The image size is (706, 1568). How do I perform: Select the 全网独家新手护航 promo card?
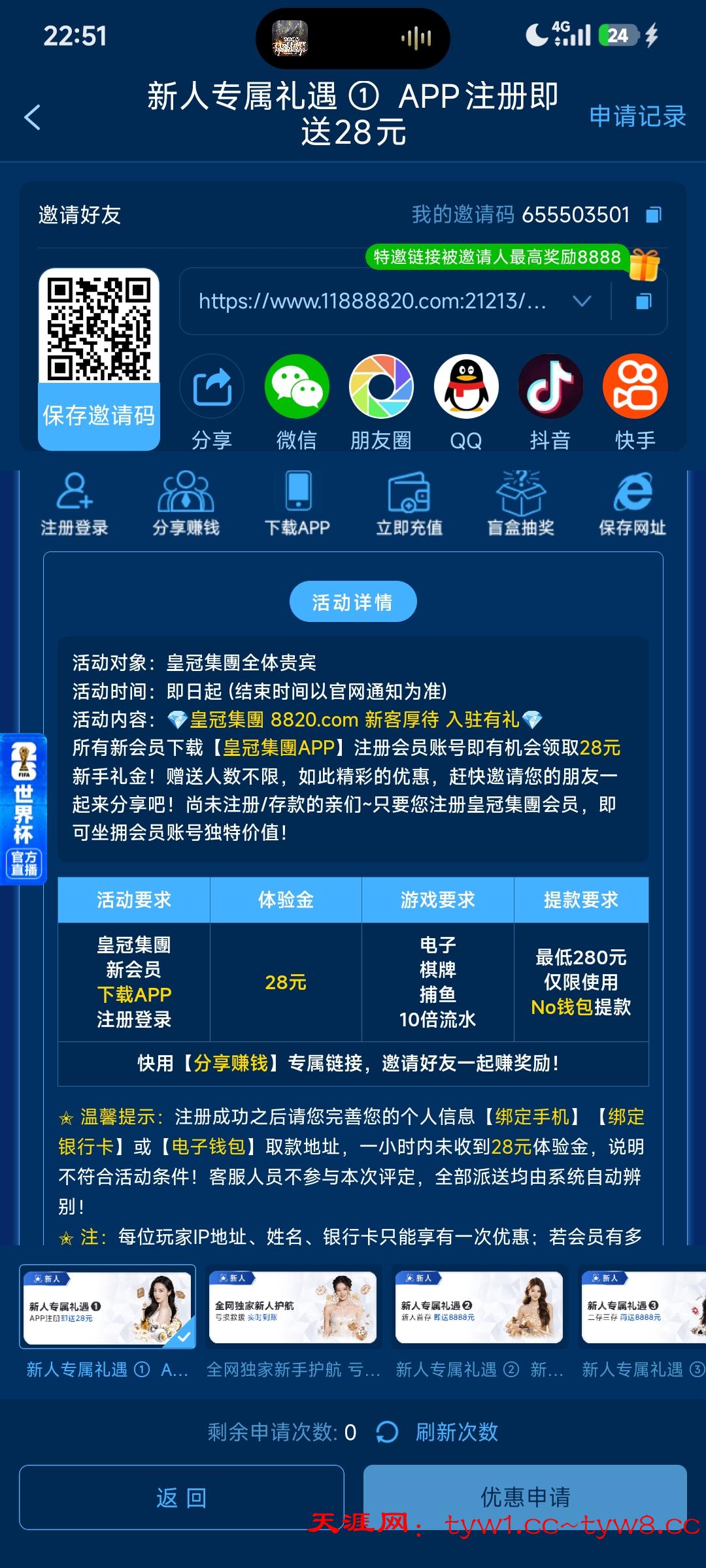coord(293,1324)
